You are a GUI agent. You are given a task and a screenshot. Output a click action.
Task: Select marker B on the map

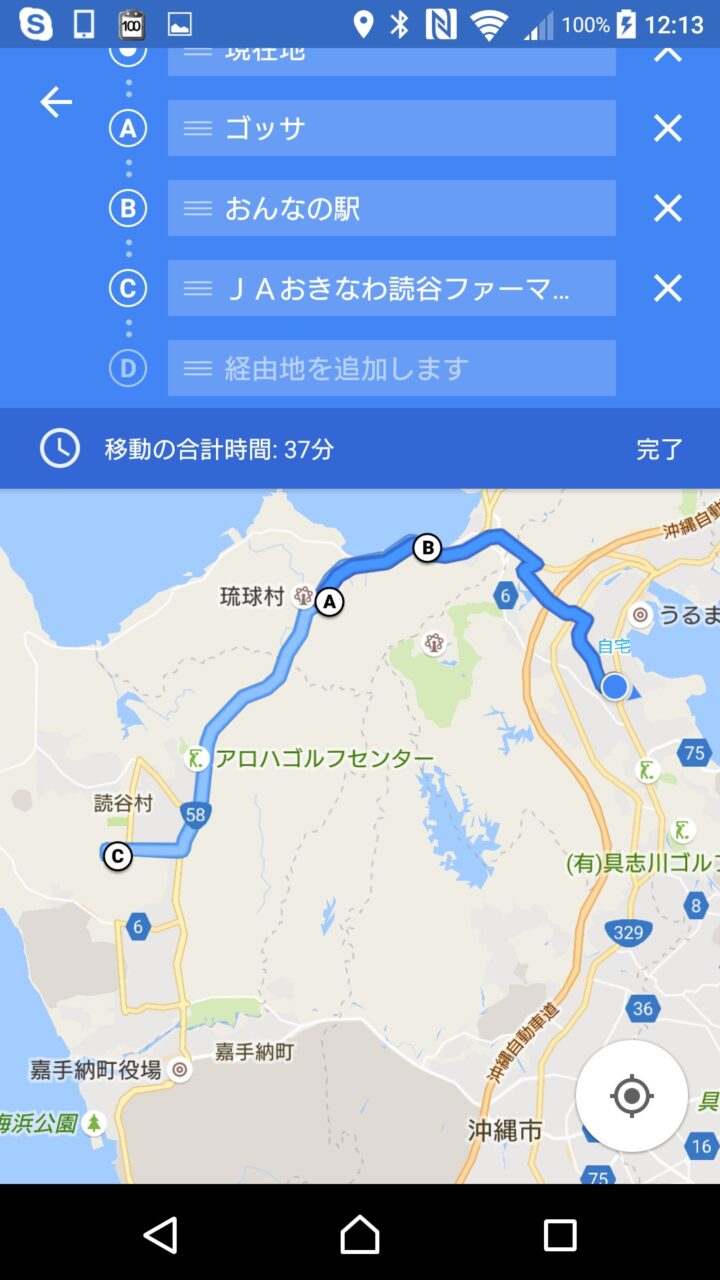click(x=427, y=548)
